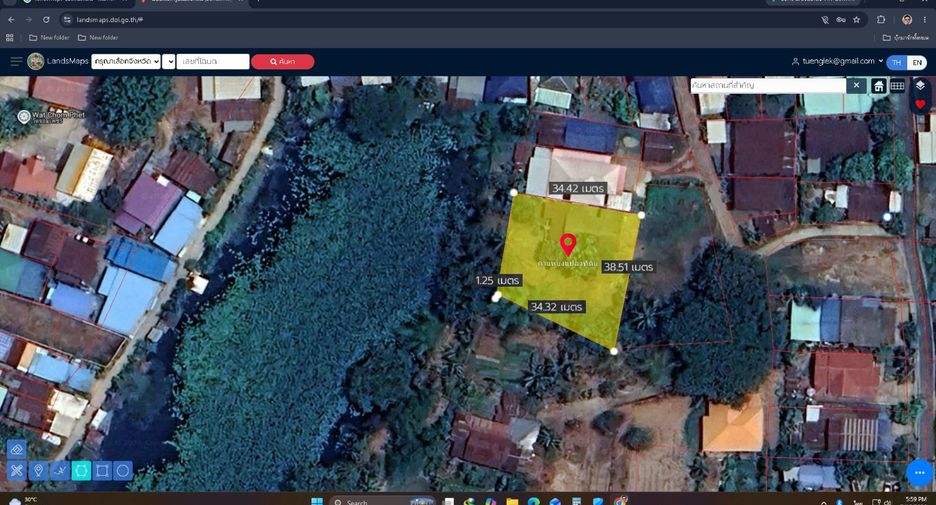Open the LandsMaps hamburger menu
Viewport: 936px width, 505px height.
click(16, 61)
